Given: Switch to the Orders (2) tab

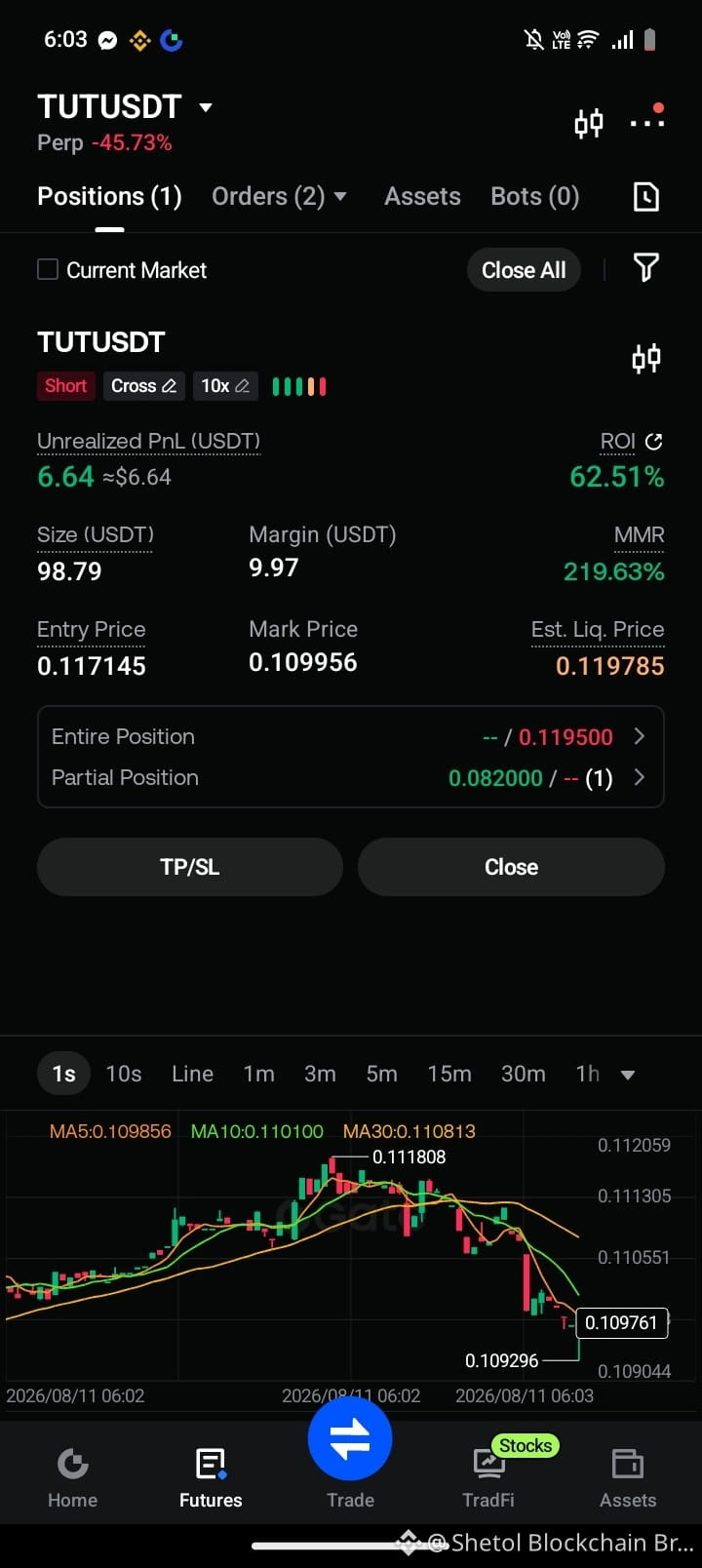Looking at the screenshot, I should point(279,196).
